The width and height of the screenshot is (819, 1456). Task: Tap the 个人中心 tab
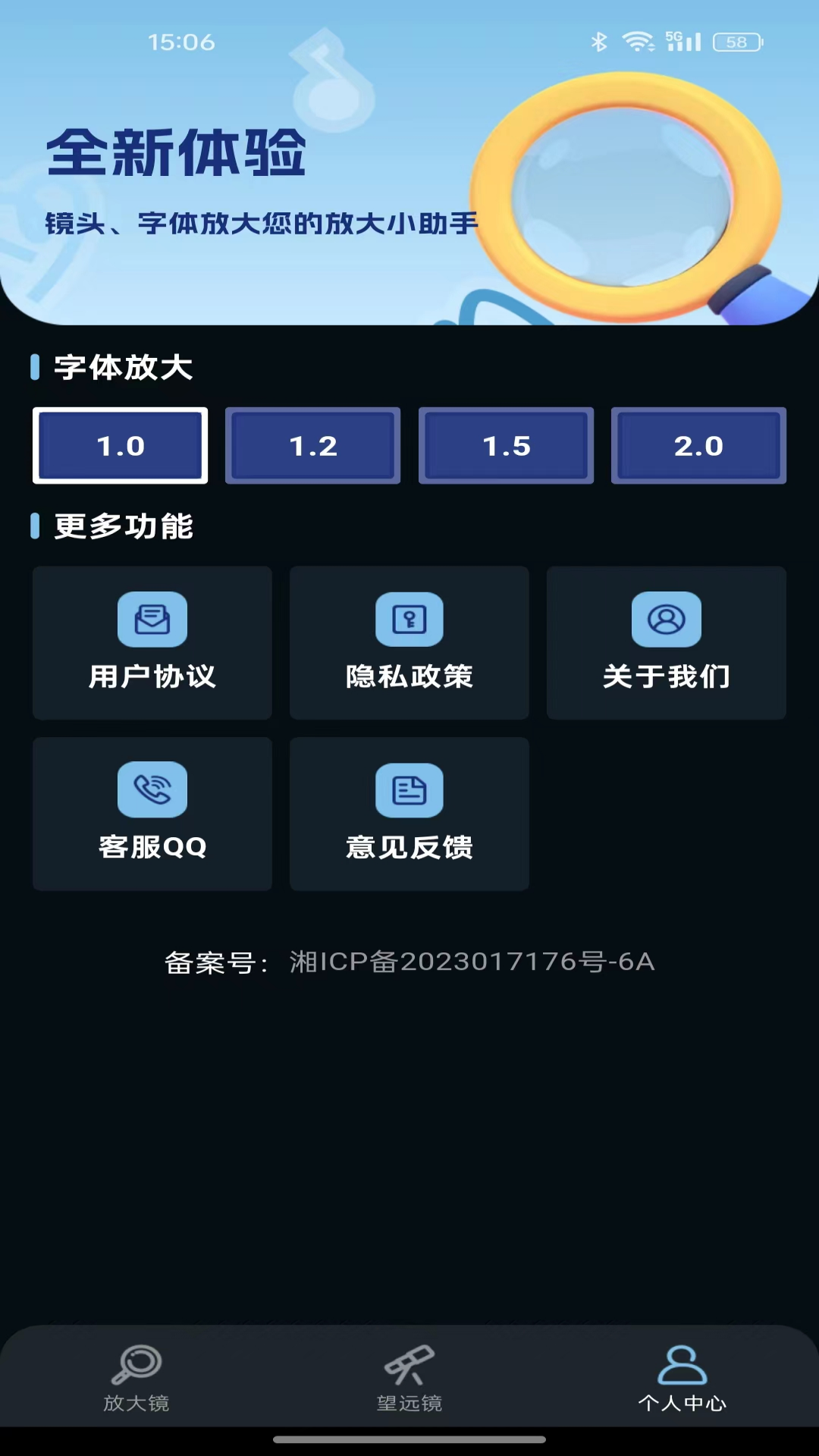682,1377
